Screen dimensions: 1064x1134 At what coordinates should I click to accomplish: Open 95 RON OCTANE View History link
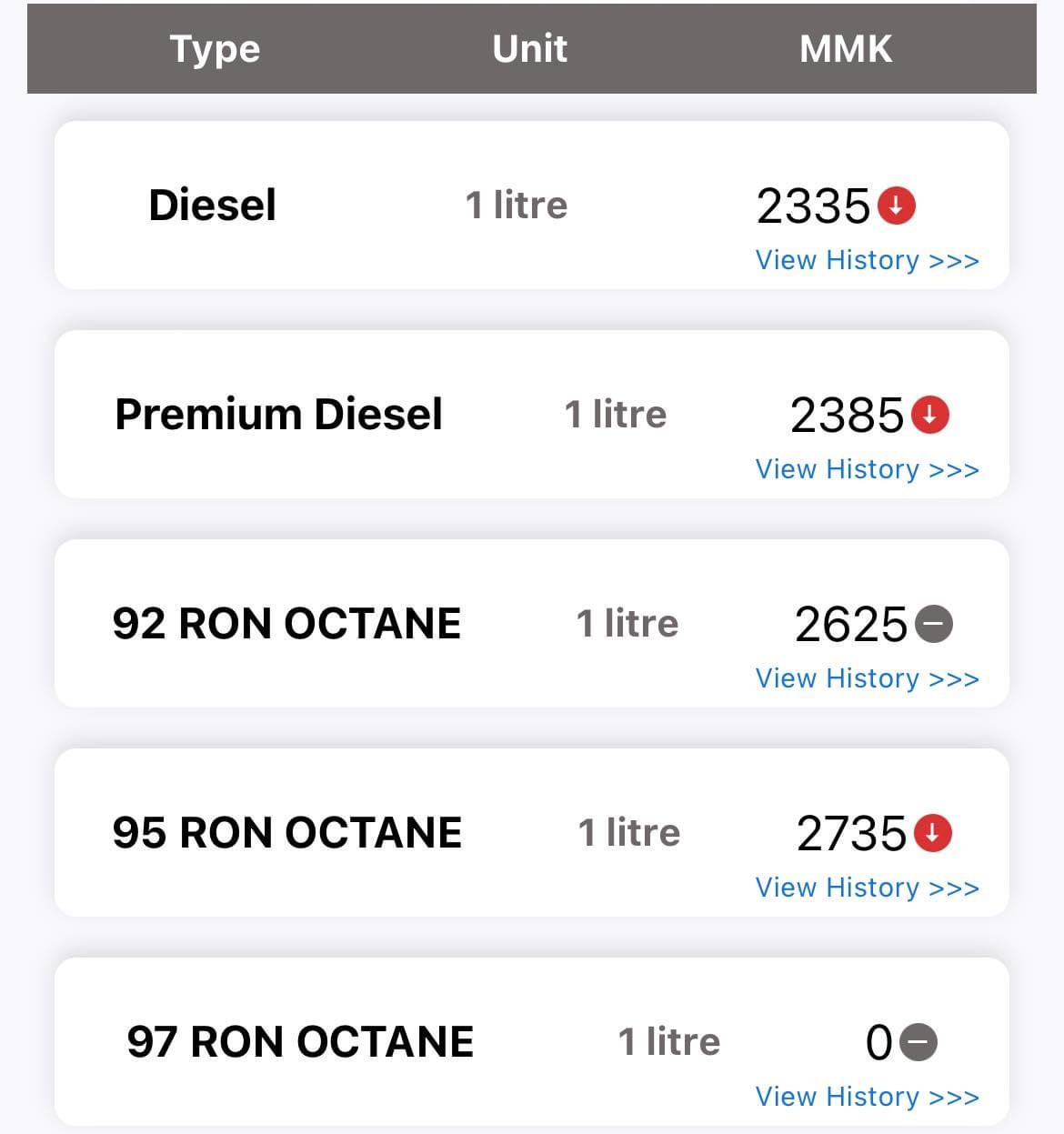pyautogui.click(x=867, y=888)
